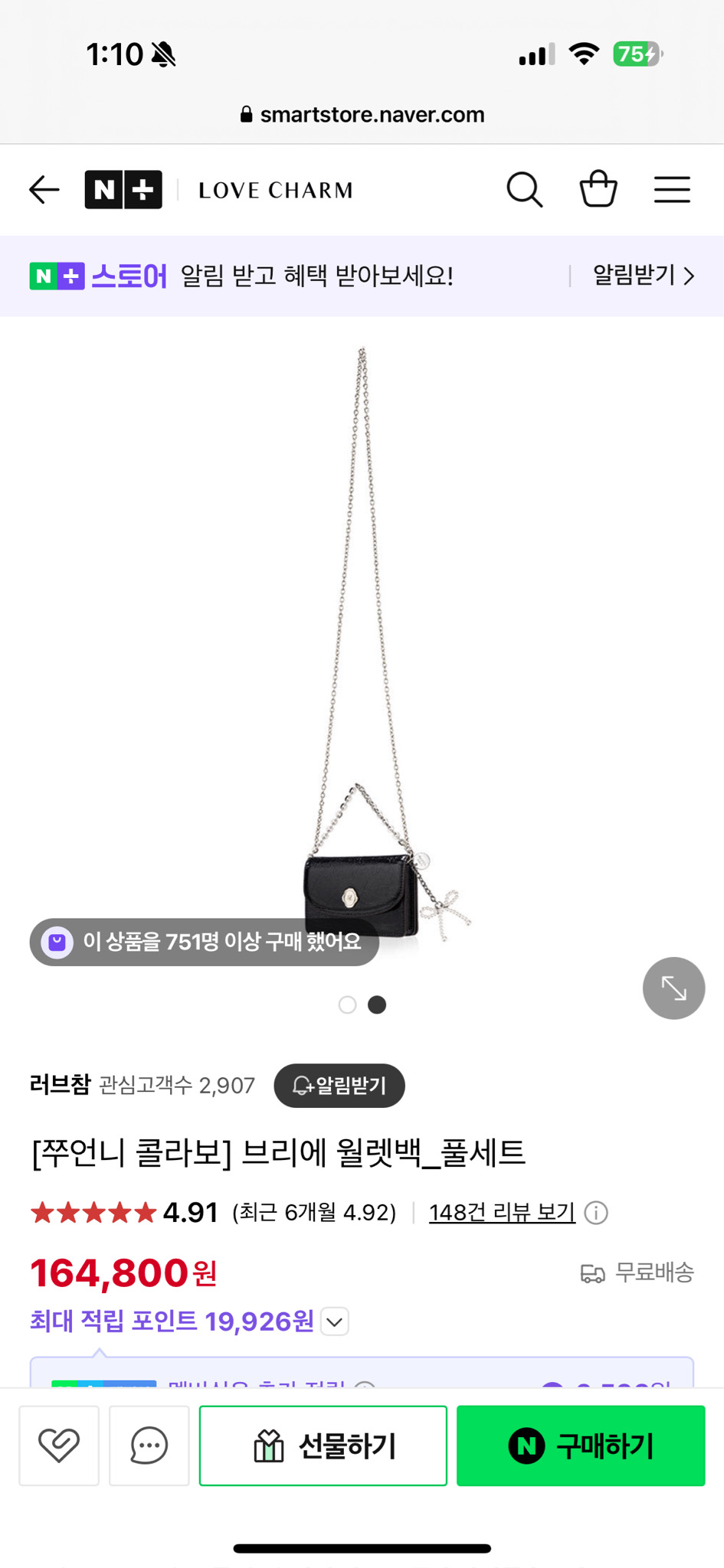Select the second carousel dot
The width and height of the screenshot is (724, 1568).
[x=376, y=1004]
